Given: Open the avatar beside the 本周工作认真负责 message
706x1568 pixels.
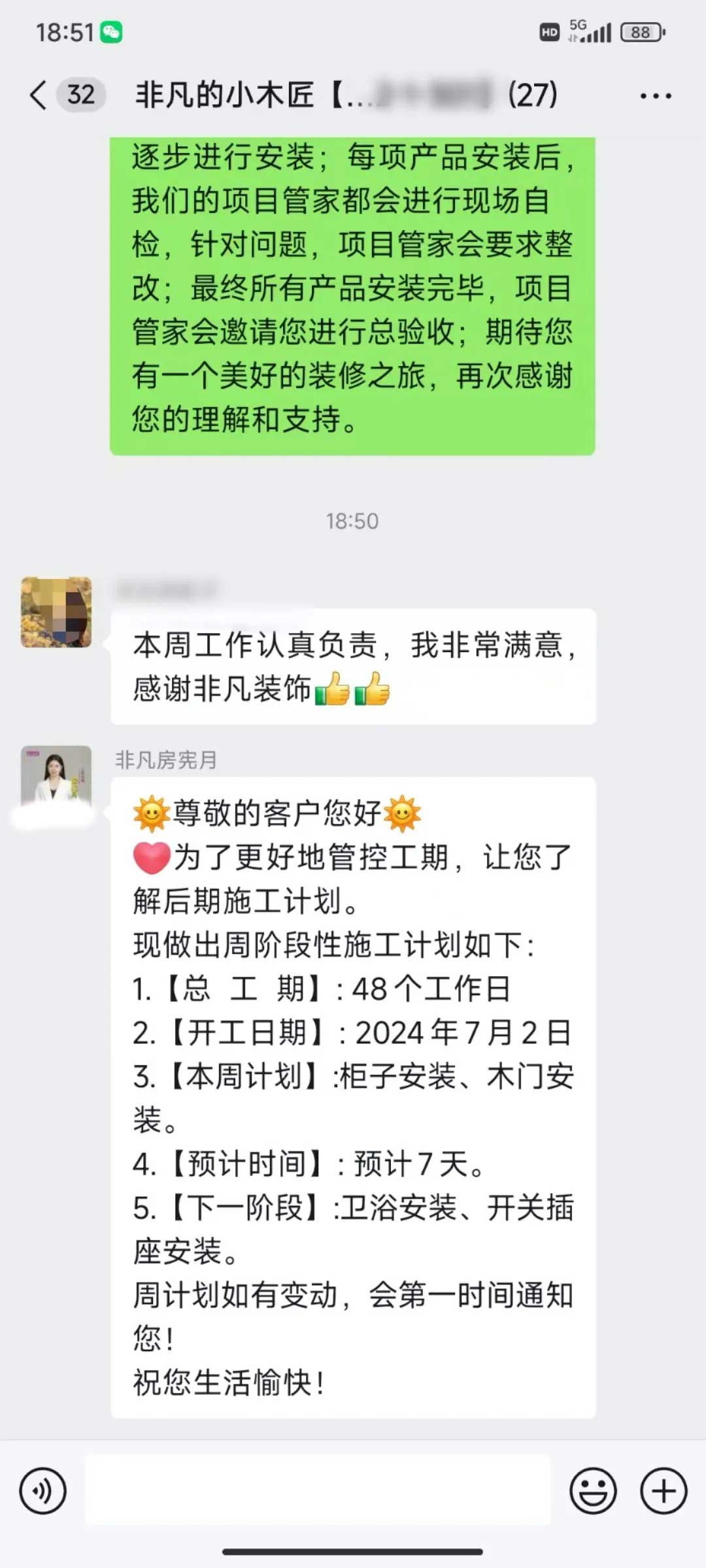Looking at the screenshot, I should point(56,612).
